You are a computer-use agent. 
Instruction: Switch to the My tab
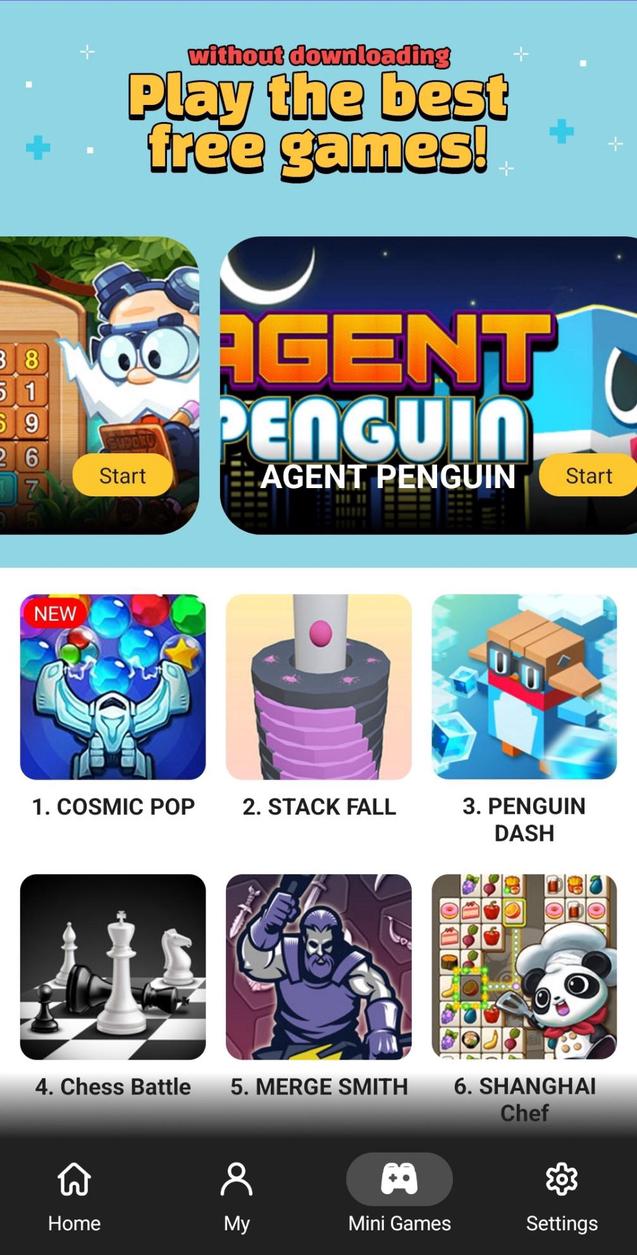tap(236, 1196)
